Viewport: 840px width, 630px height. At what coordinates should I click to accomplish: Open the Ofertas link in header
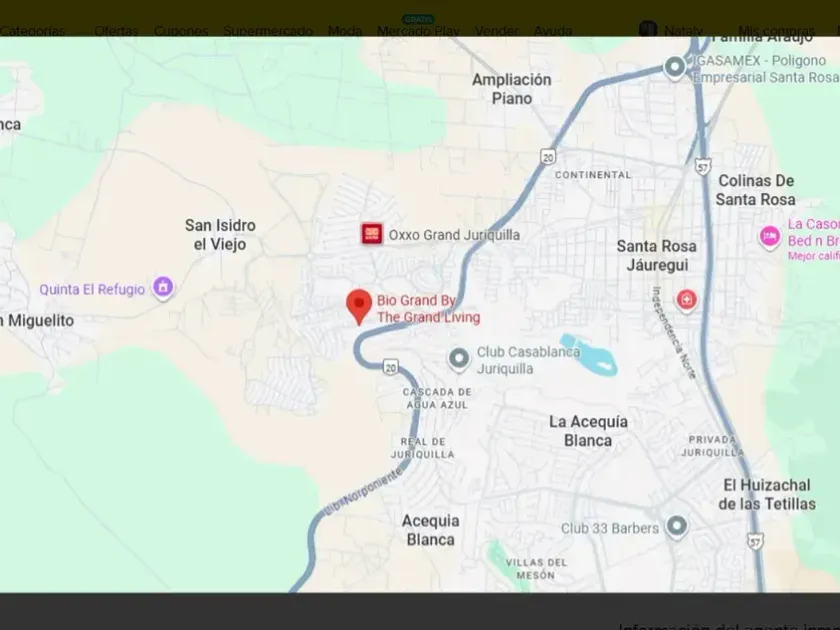pos(116,31)
